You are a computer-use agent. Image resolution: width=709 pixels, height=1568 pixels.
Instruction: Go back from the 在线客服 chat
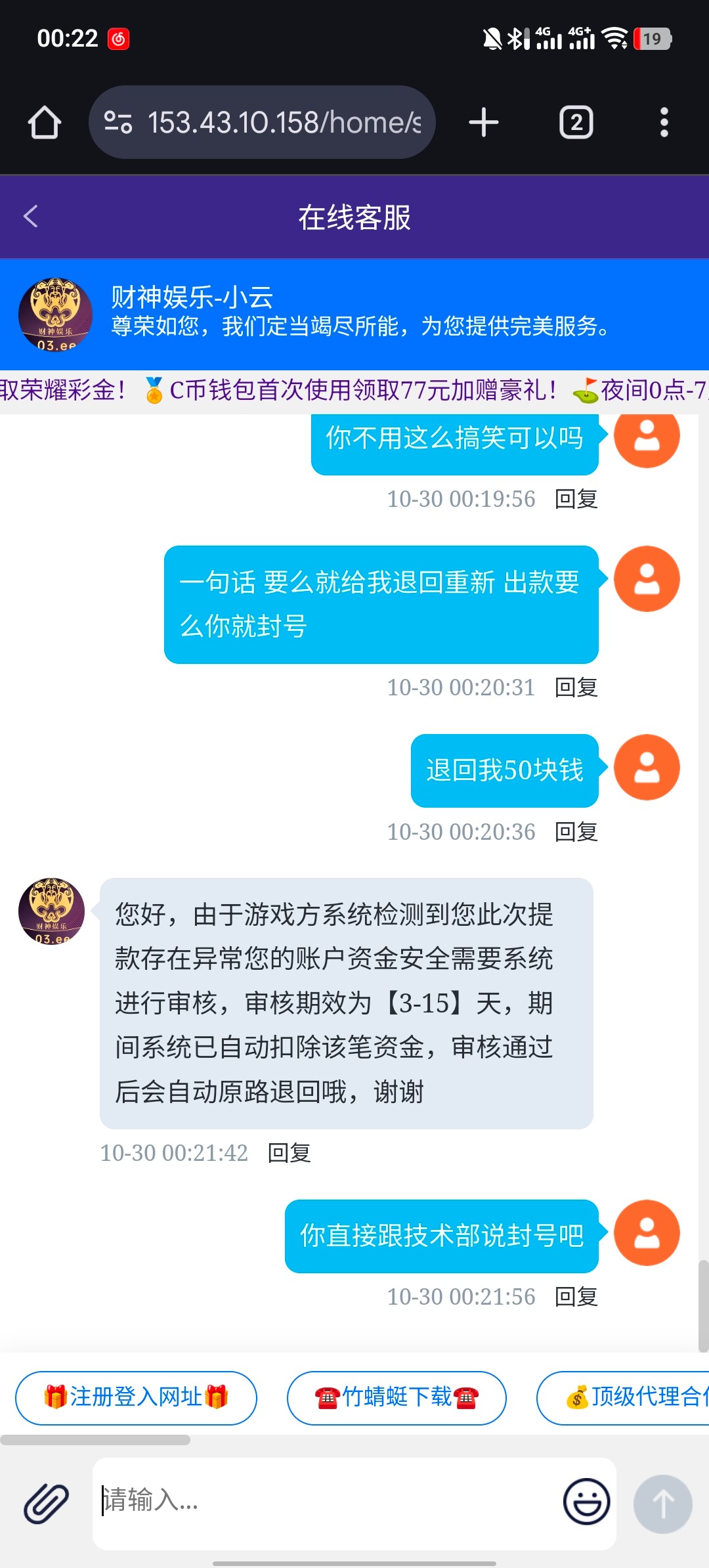31,216
